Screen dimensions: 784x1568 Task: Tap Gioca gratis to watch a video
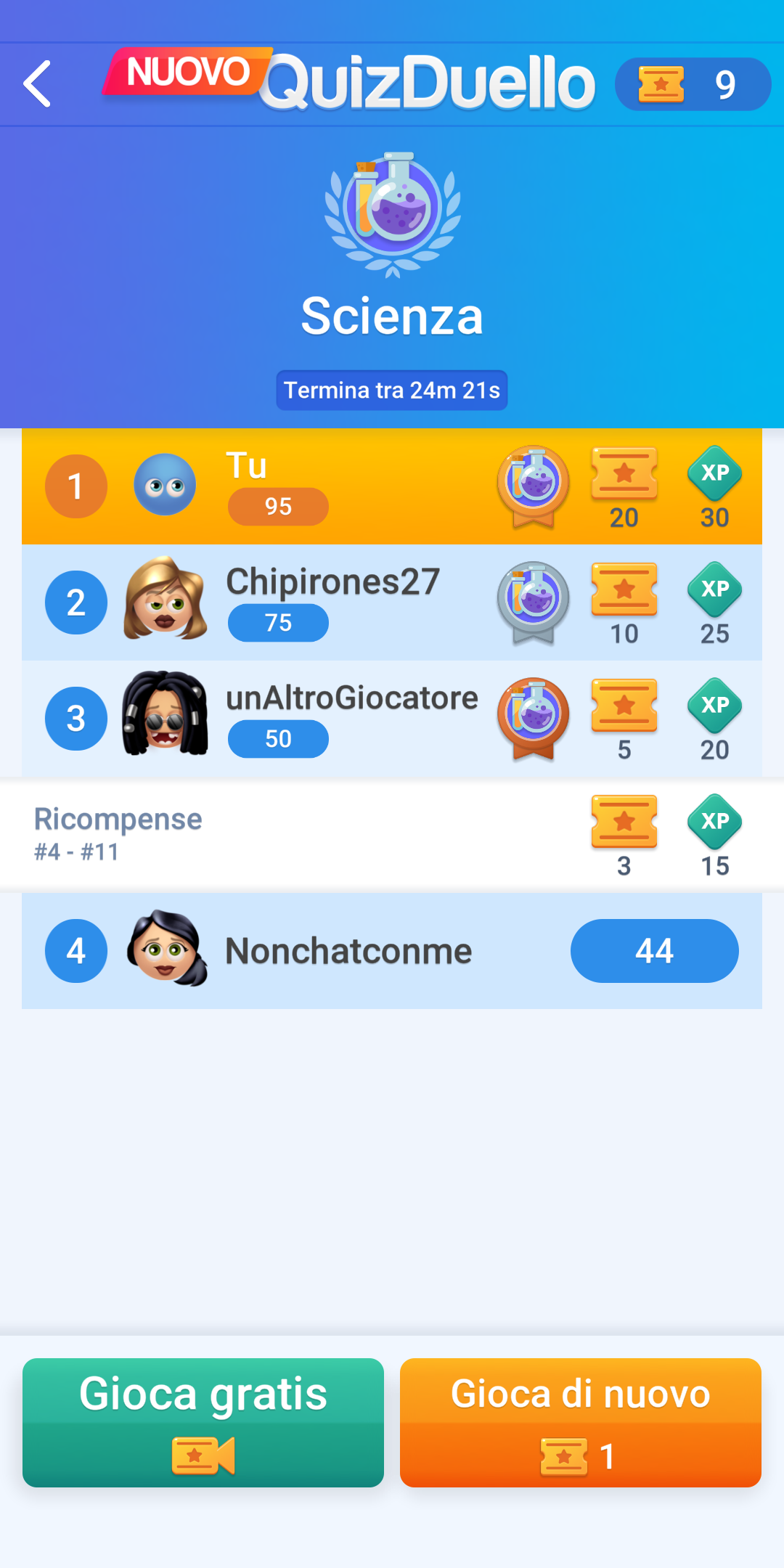tap(203, 1423)
